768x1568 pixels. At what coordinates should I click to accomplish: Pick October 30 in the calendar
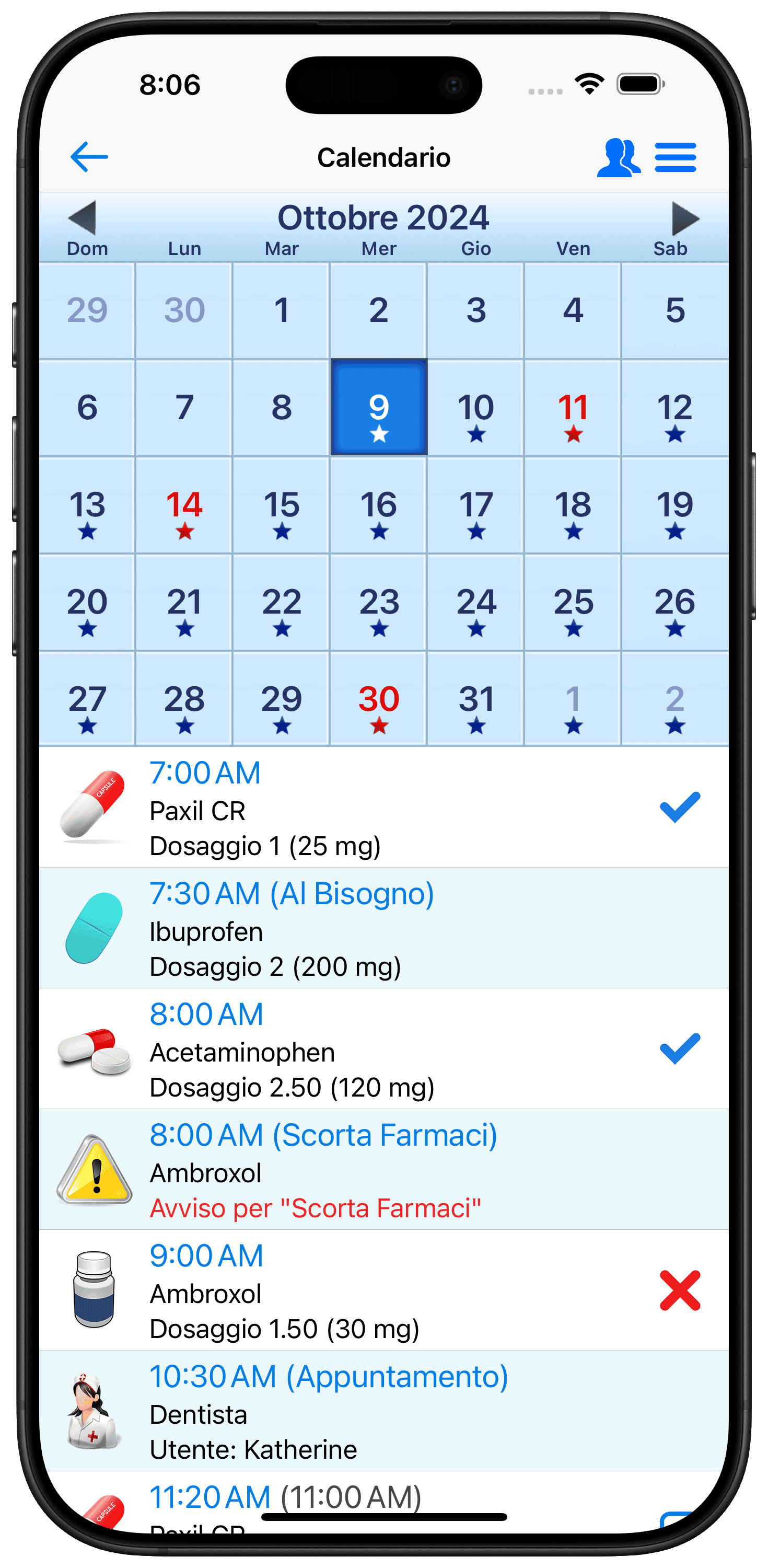point(379,699)
